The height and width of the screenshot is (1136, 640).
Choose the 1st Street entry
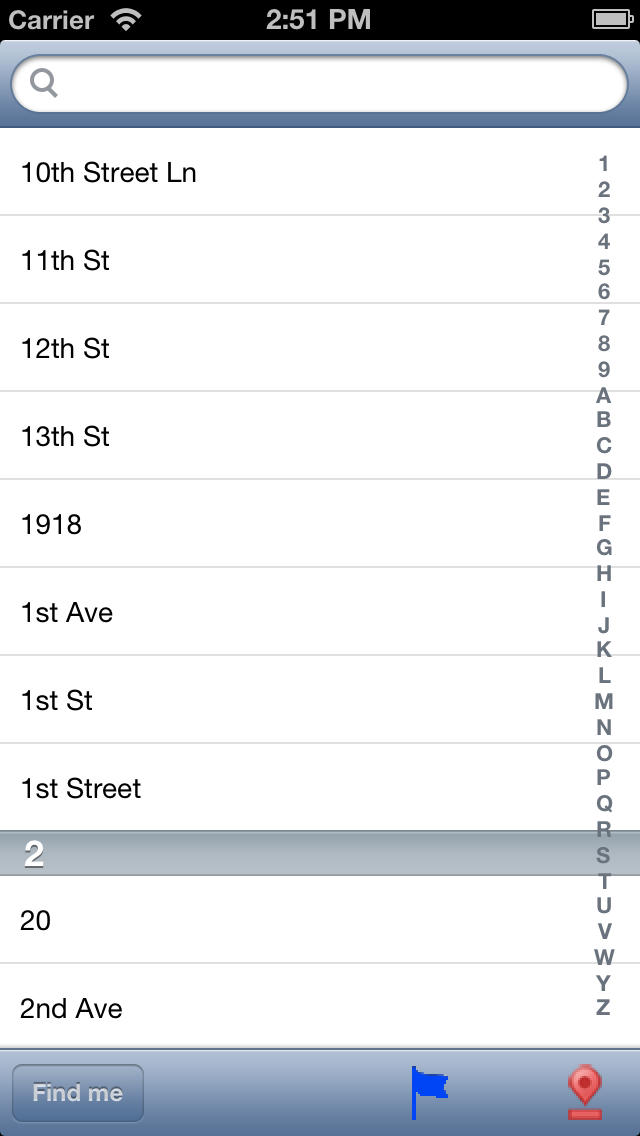tap(320, 788)
